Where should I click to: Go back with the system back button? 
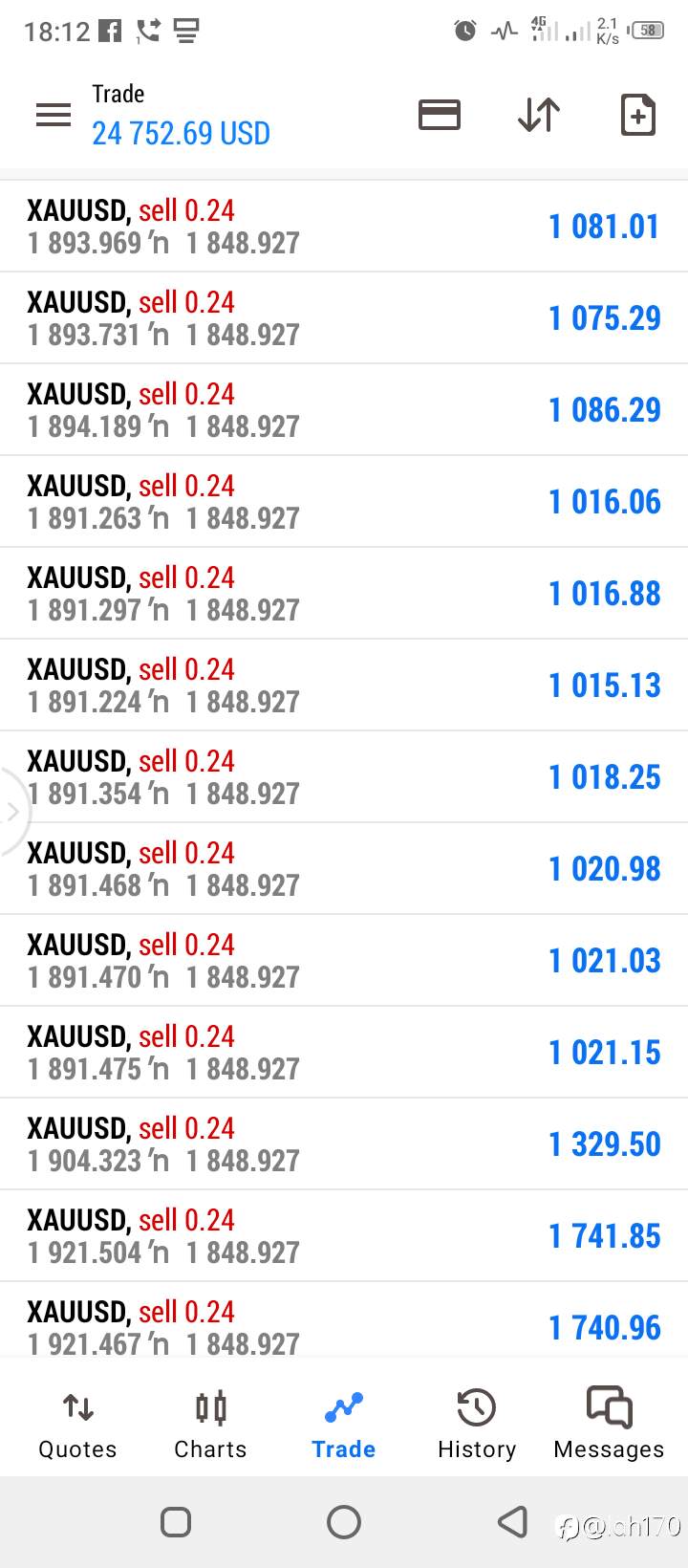[513, 1521]
